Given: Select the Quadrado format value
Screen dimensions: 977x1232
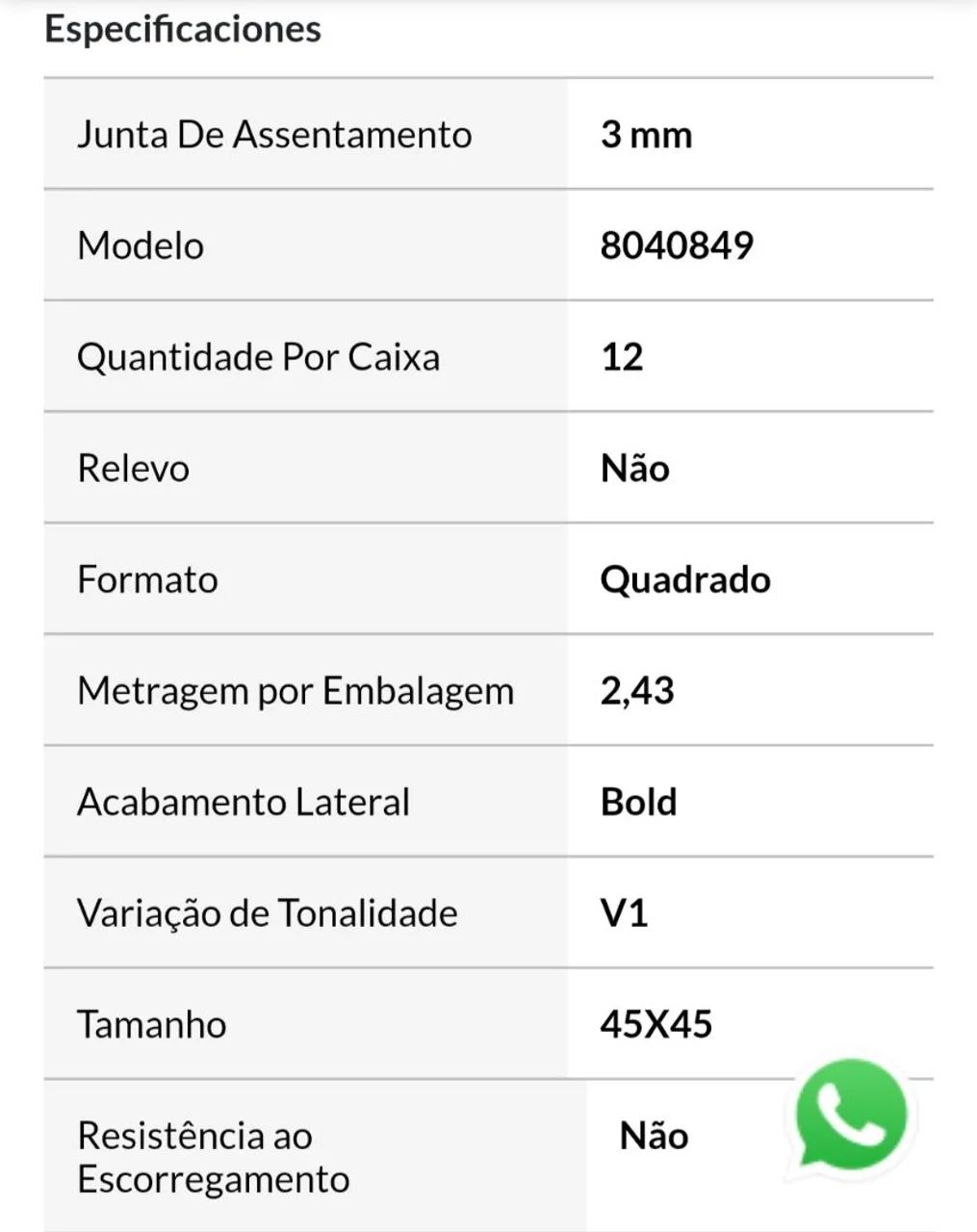Looking at the screenshot, I should click(x=684, y=578).
